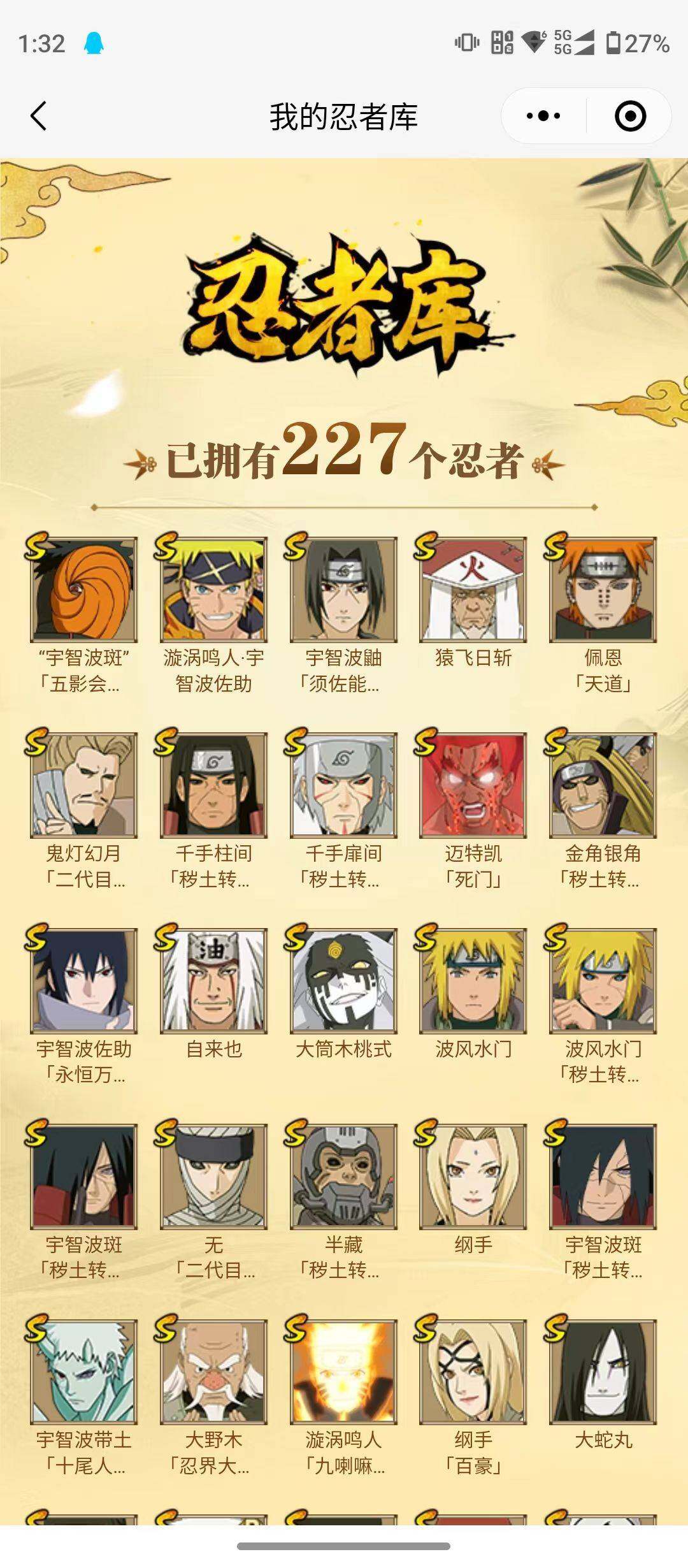
Task: Open ninja 自来也
Action: pyautogui.click(x=213, y=981)
